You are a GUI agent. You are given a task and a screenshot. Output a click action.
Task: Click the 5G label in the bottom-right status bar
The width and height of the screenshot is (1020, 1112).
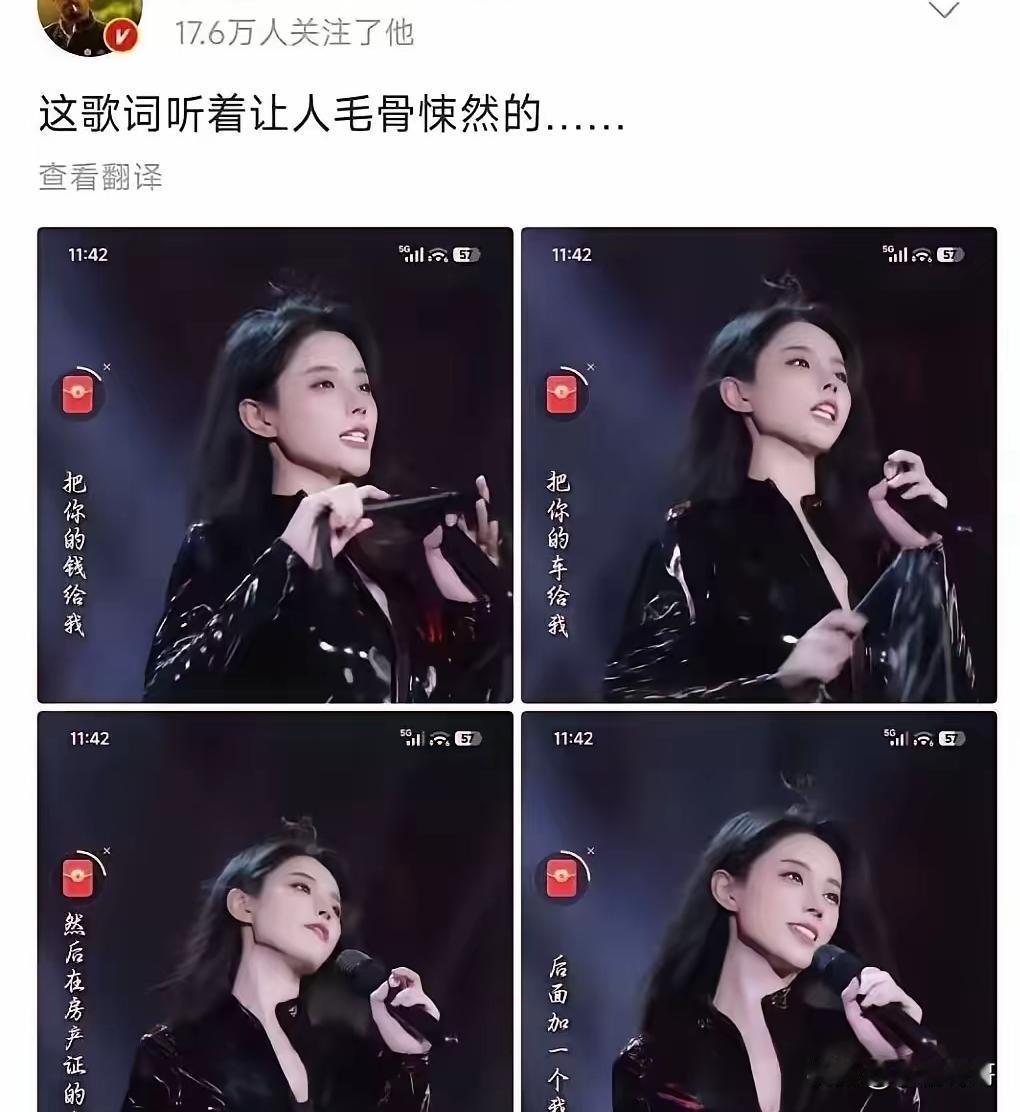[888, 730]
